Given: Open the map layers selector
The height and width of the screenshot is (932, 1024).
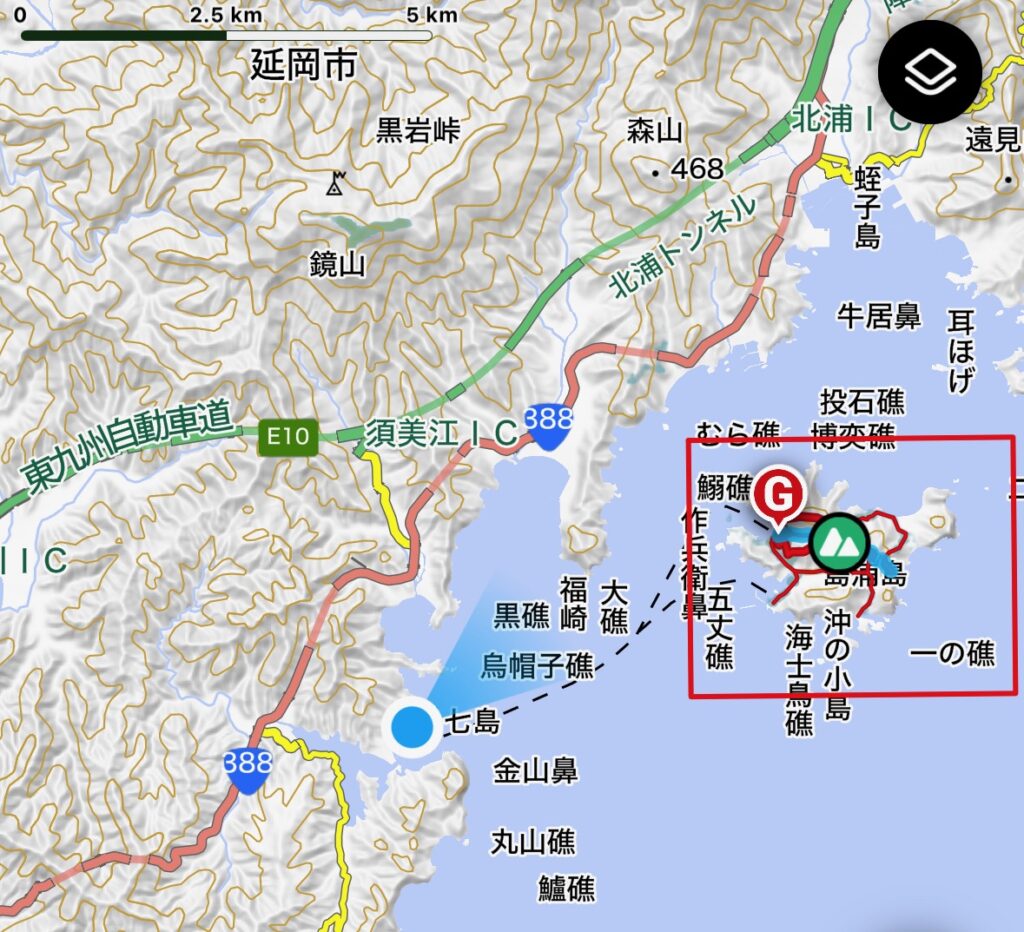Looking at the screenshot, I should (930, 71).
